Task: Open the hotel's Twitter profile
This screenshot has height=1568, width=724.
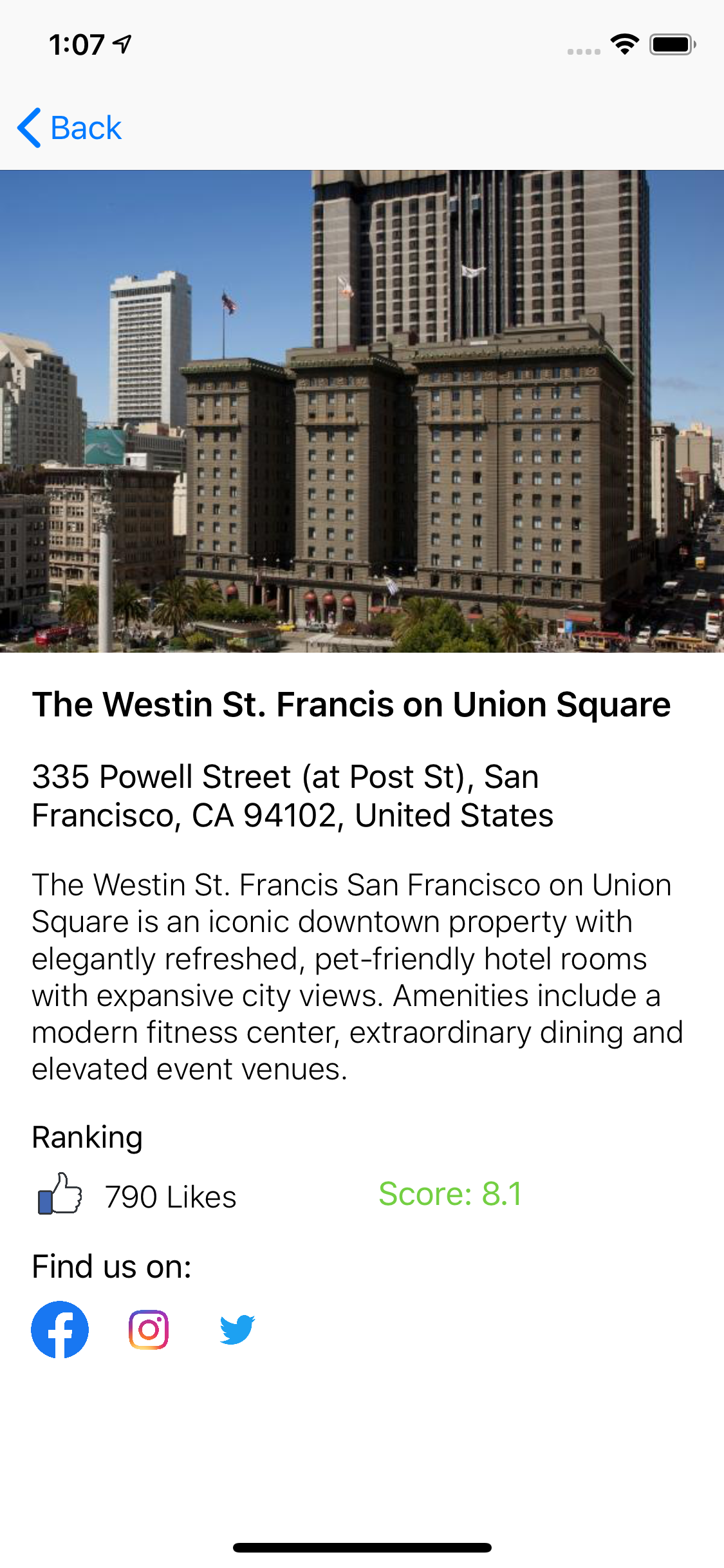Action: 237,1329
